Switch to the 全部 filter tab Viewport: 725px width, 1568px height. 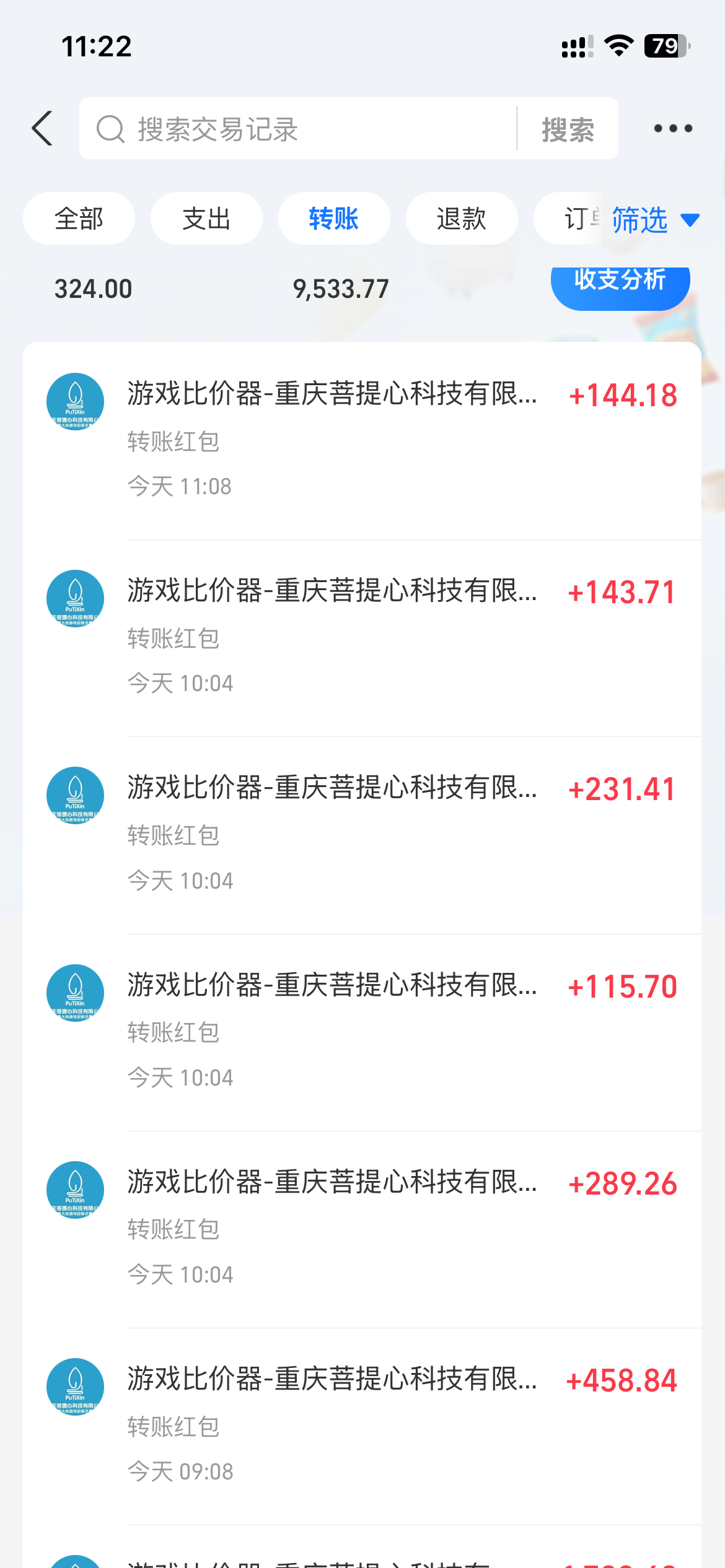[x=79, y=218]
